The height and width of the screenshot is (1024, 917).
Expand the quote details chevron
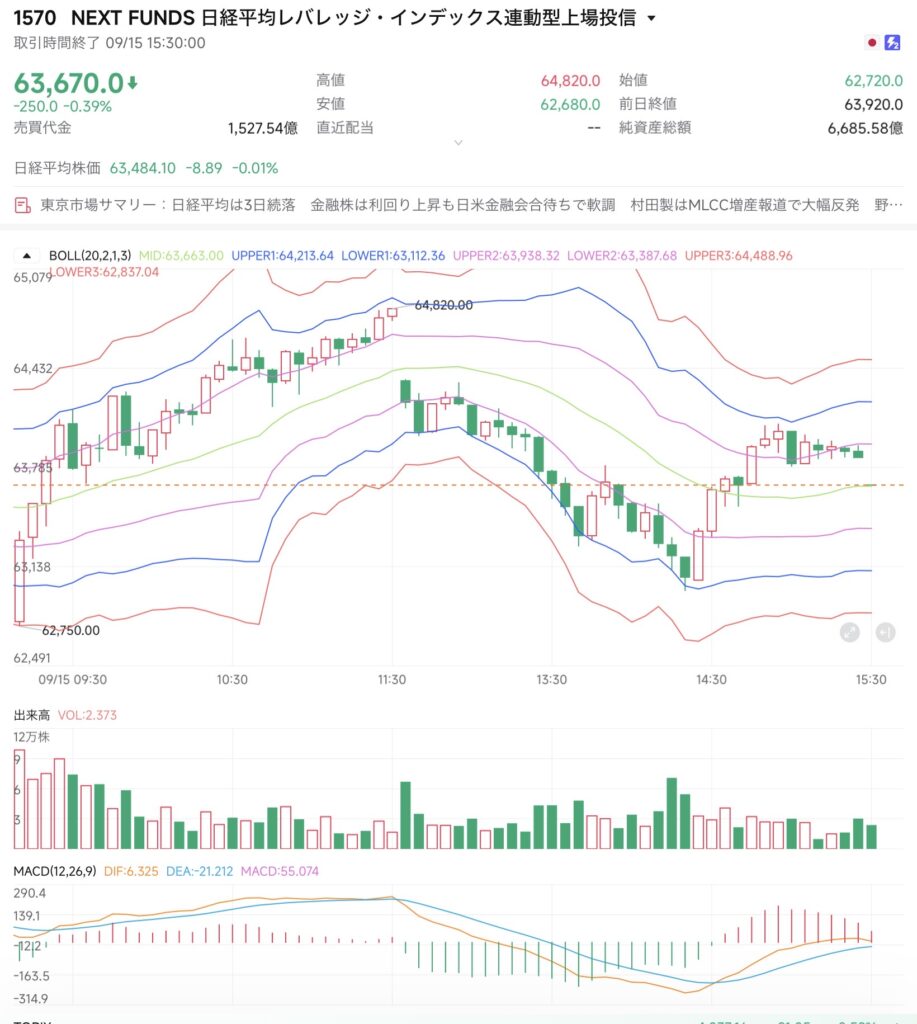tap(458, 142)
